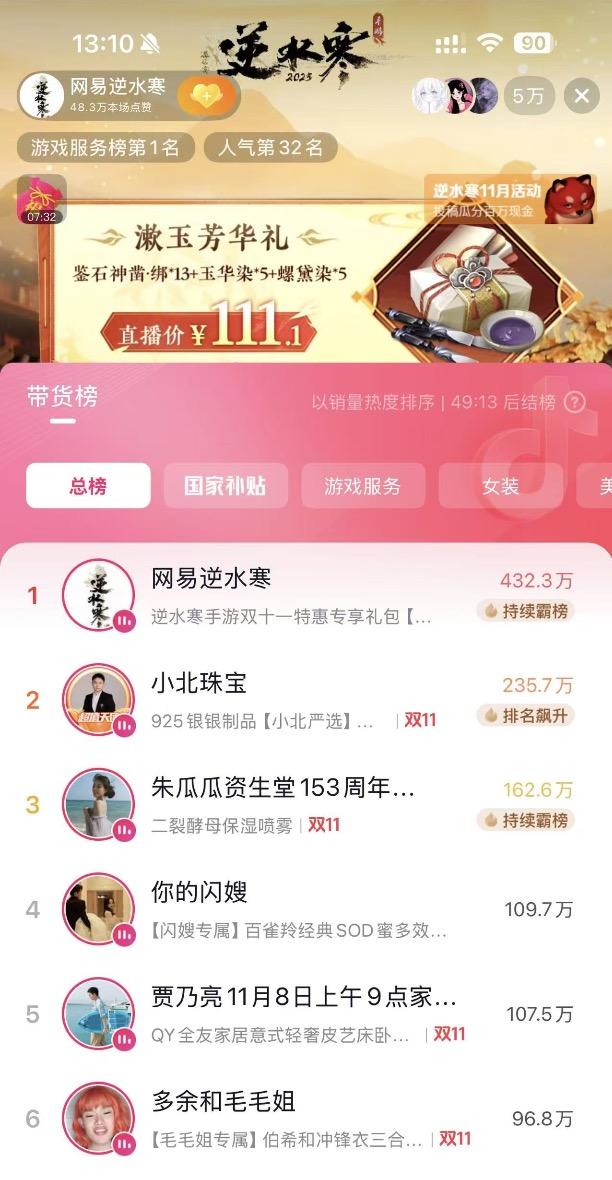
Task: Open the 逆水寒11月活动 banner
Action: click(508, 197)
